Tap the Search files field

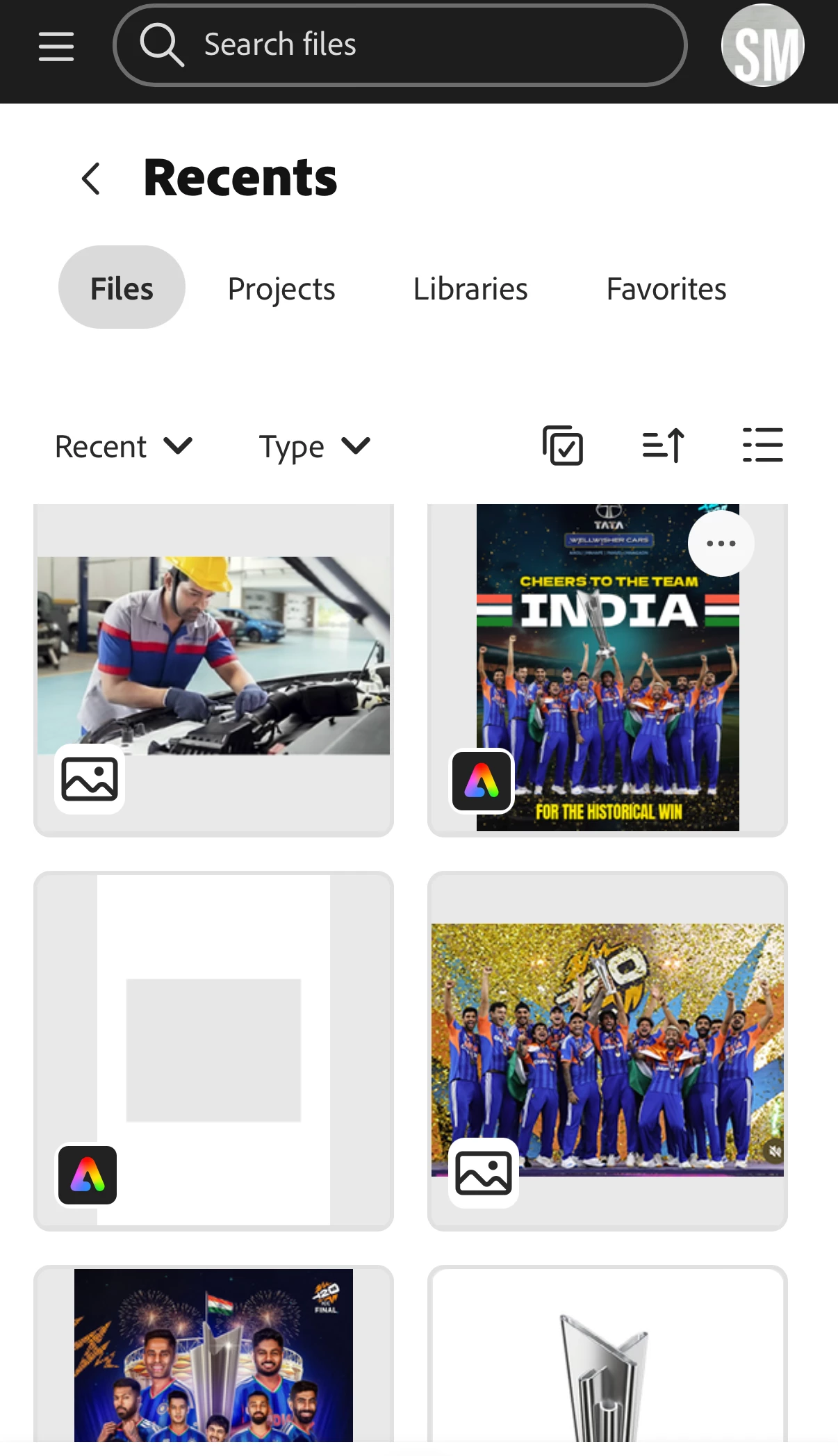click(400, 45)
